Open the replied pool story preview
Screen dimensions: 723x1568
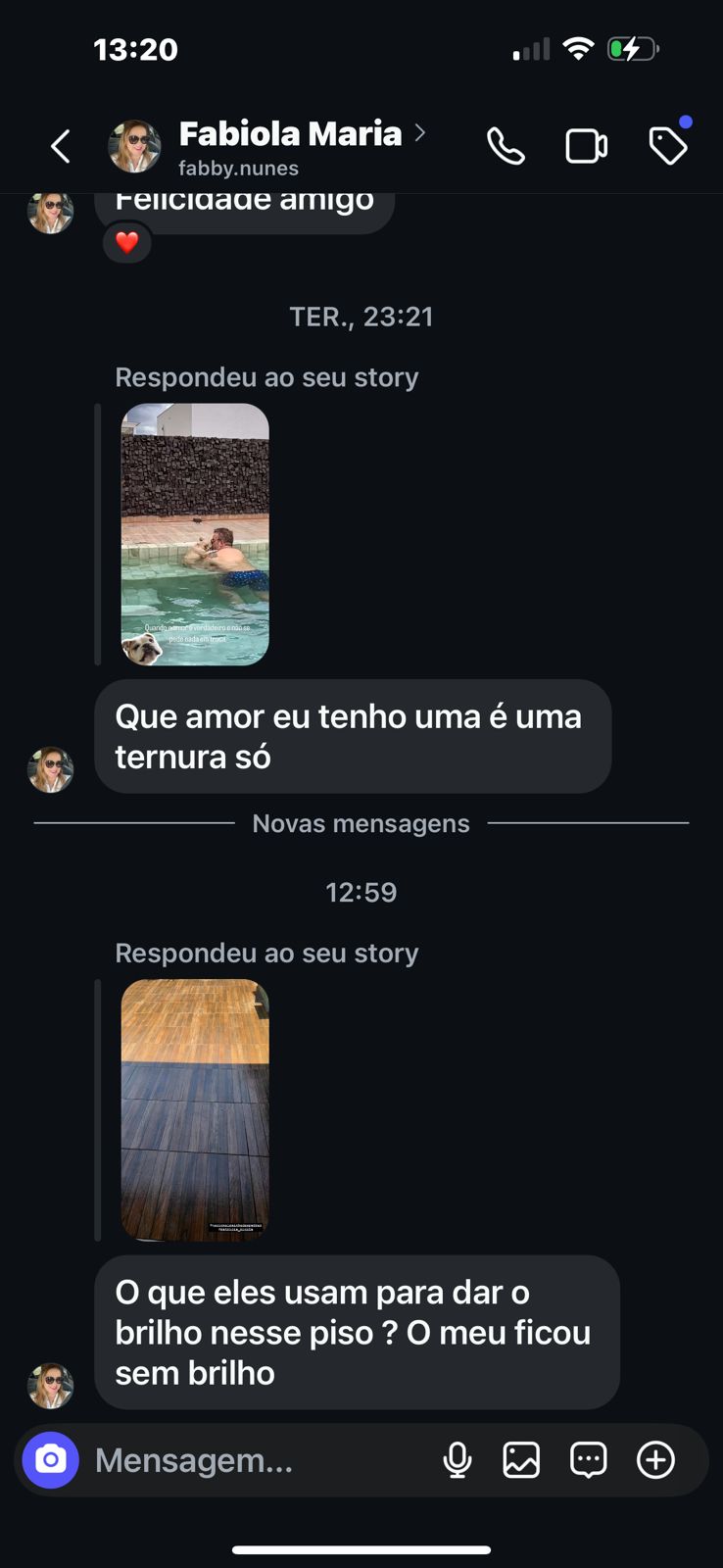194,534
